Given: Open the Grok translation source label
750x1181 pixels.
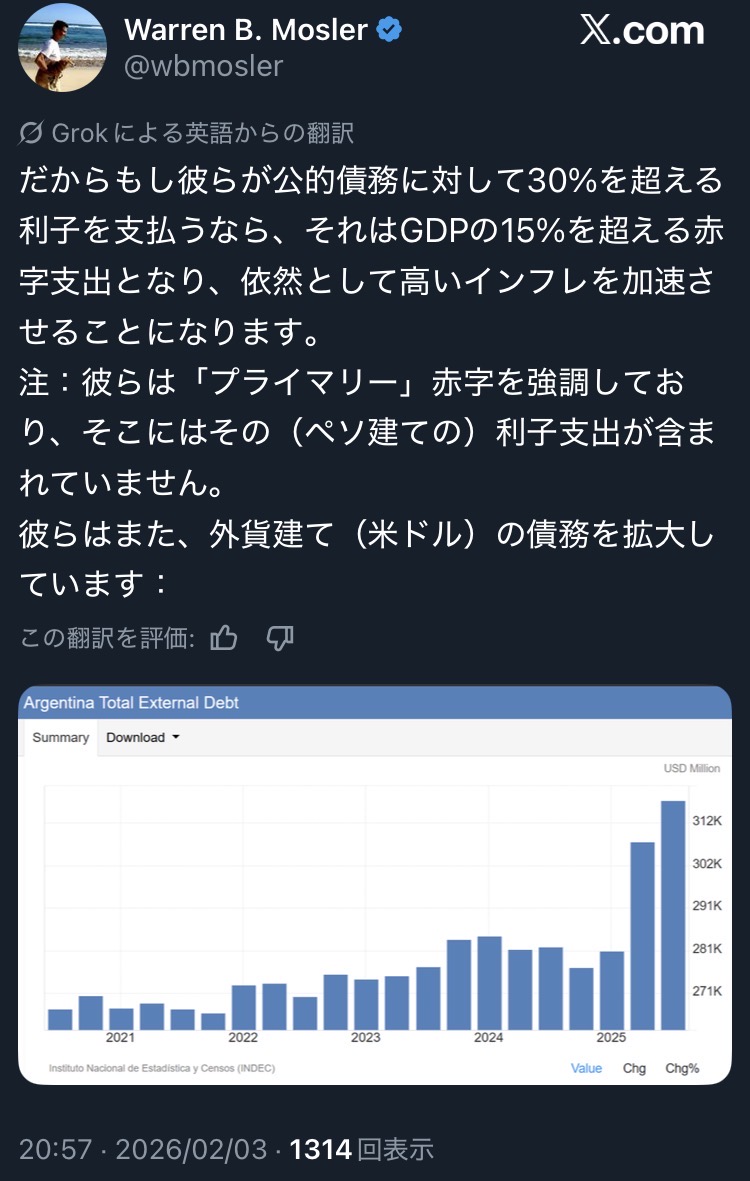Looking at the screenshot, I should [x=187, y=132].
